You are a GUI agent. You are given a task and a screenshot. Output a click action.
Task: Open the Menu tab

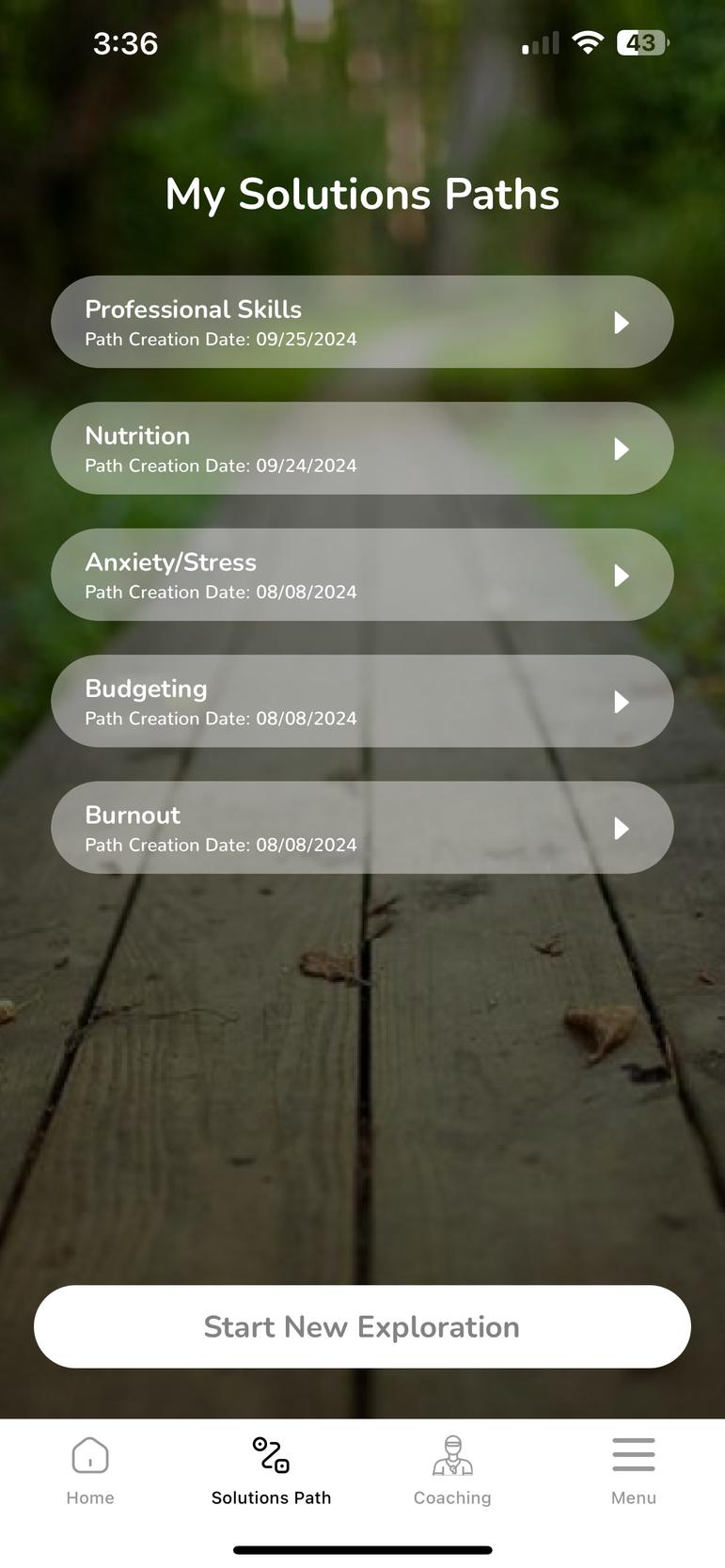(x=633, y=1470)
